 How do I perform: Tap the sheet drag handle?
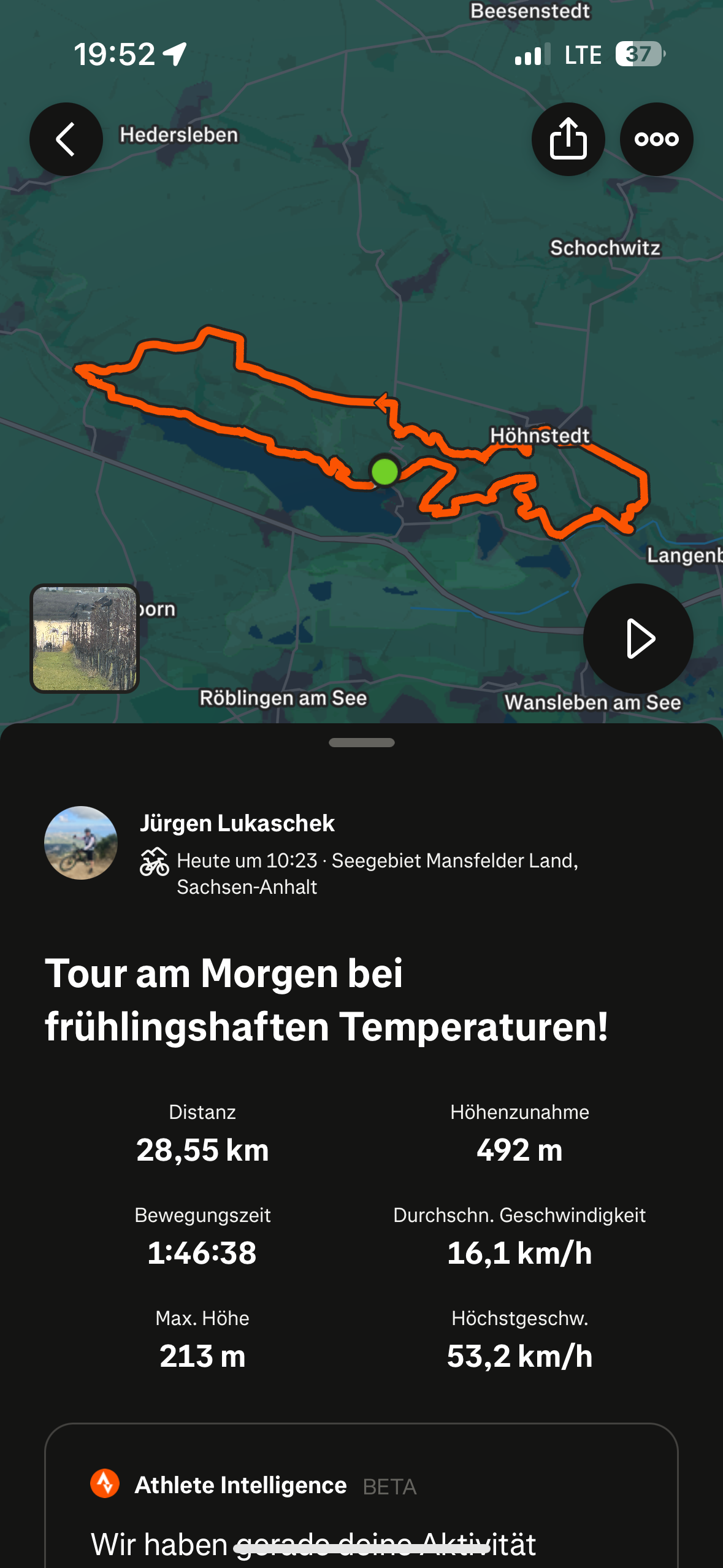[362, 742]
